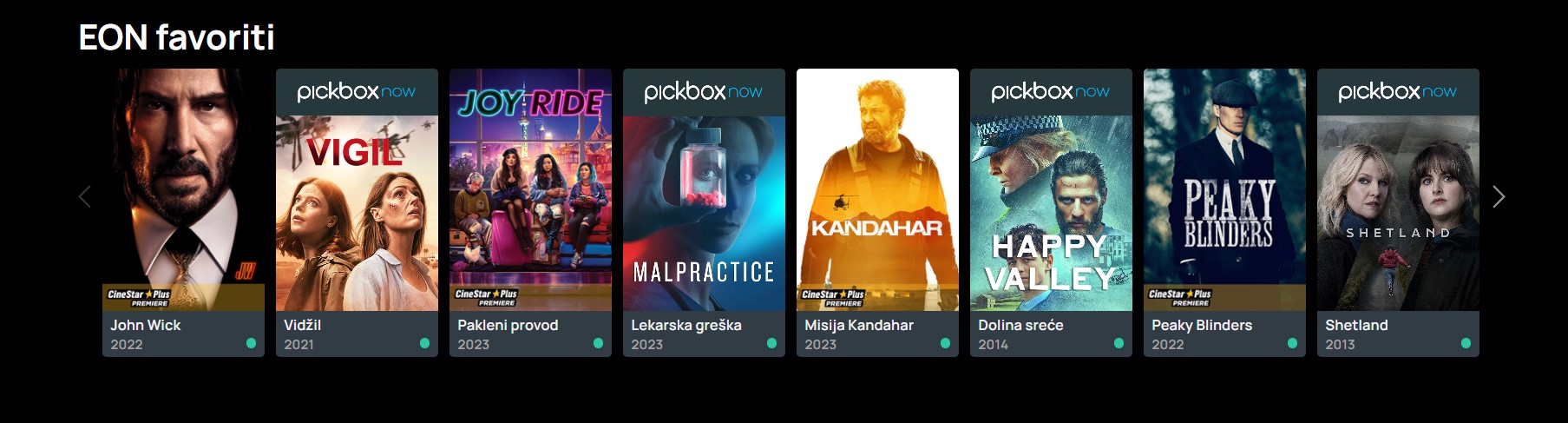Screen dimensions: 1568x423
Task: Go to previous favorites with left arrow
Action: [x=84, y=197]
